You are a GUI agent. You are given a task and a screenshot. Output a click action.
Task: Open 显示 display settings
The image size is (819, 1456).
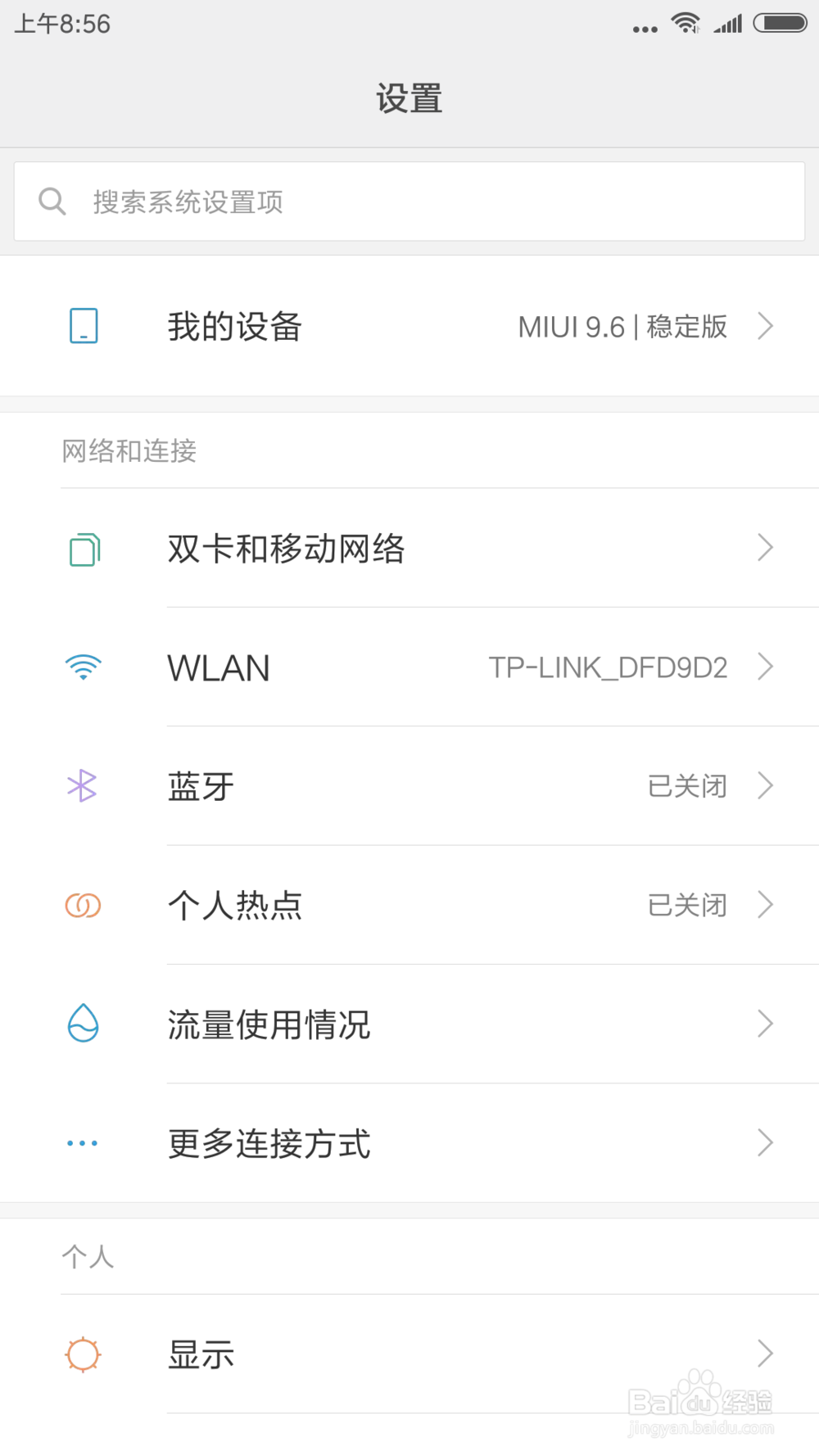pyautogui.click(x=409, y=1354)
